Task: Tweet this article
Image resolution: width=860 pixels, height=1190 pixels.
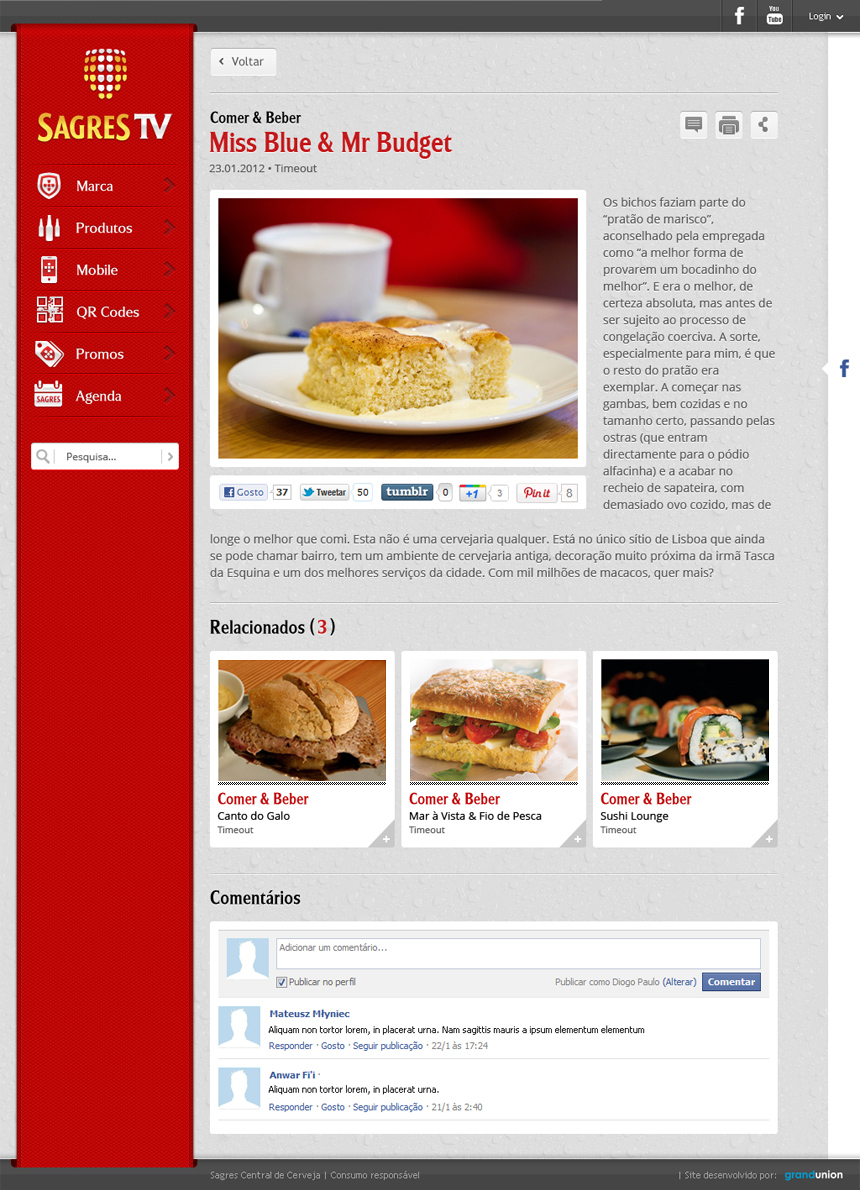Action: click(x=325, y=492)
